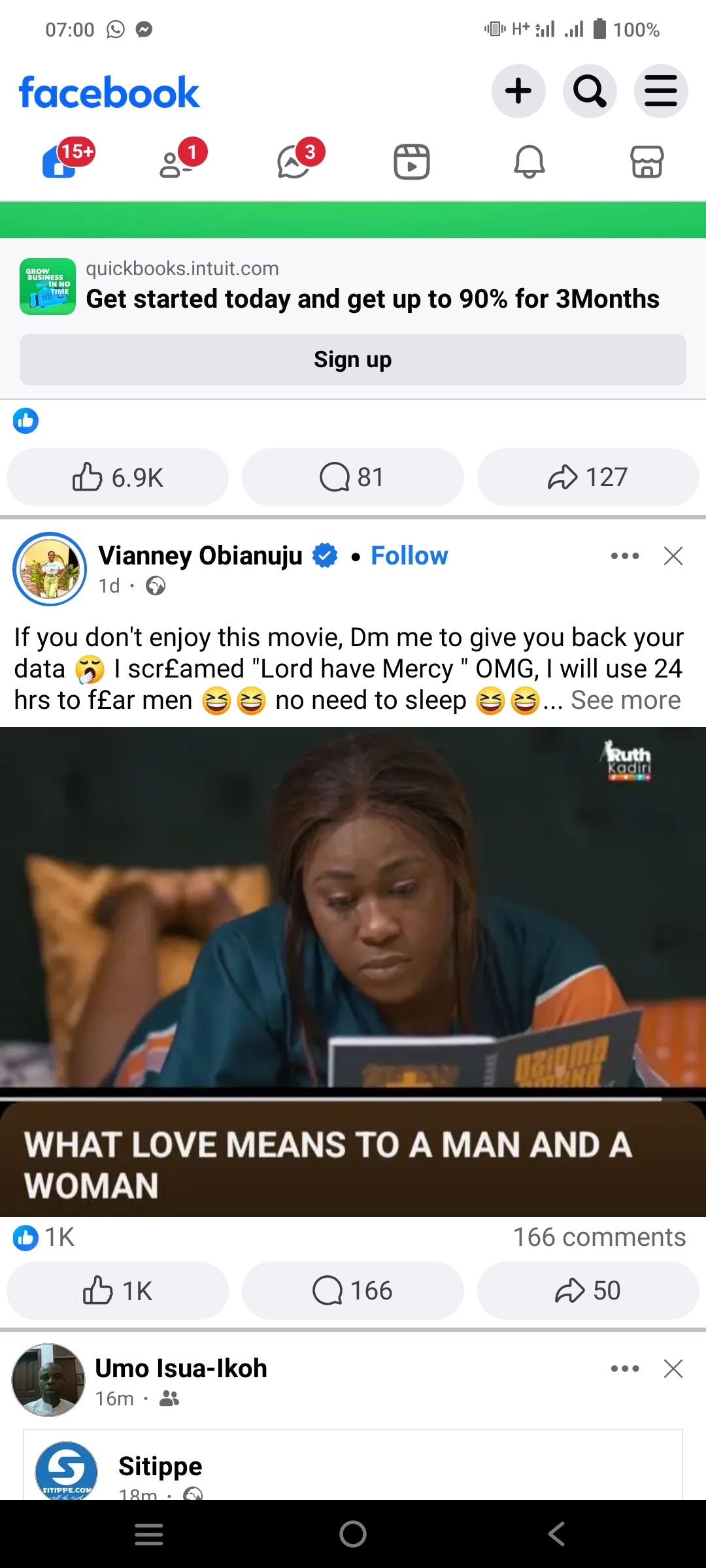
Task: Switch to the Home feed tab
Action: click(59, 161)
